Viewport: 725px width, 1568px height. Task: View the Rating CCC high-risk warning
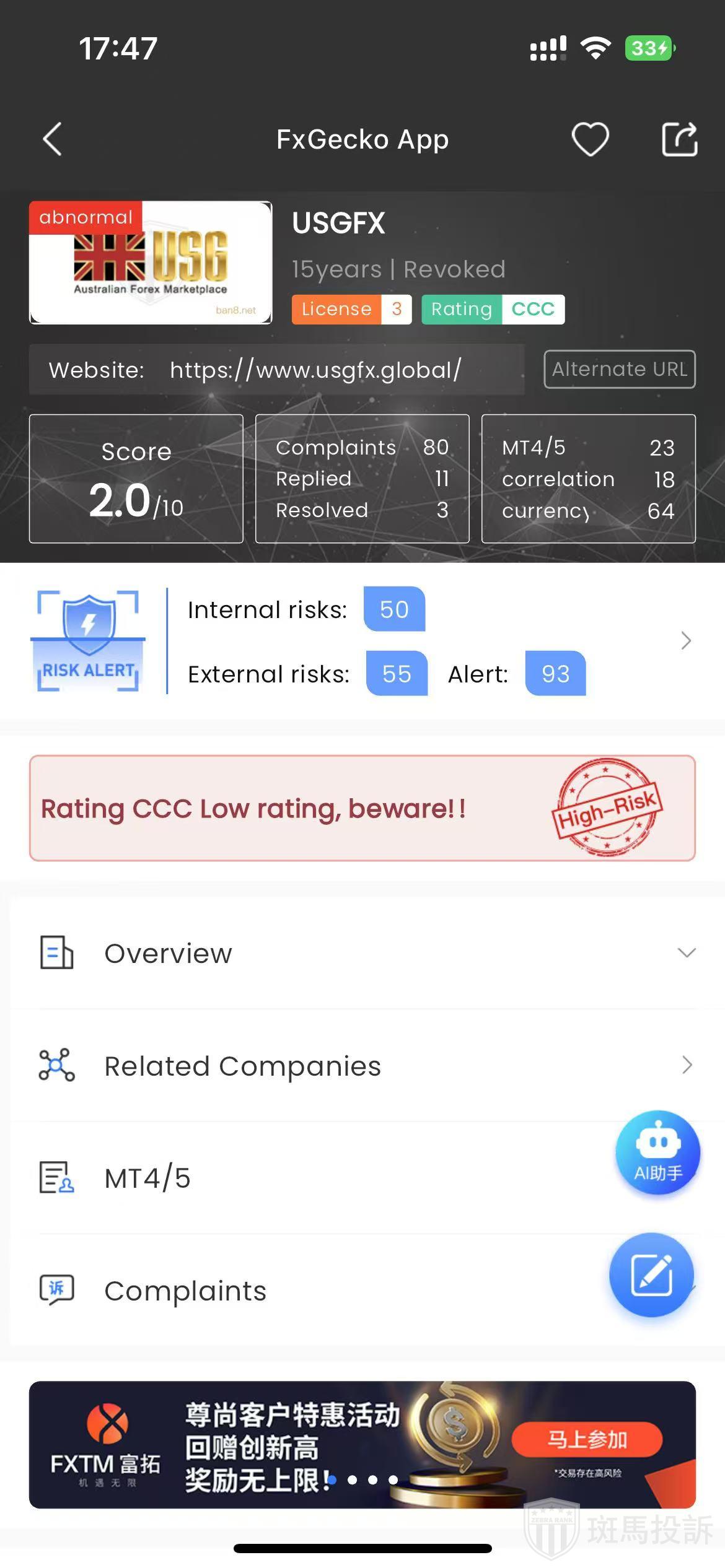click(x=362, y=808)
